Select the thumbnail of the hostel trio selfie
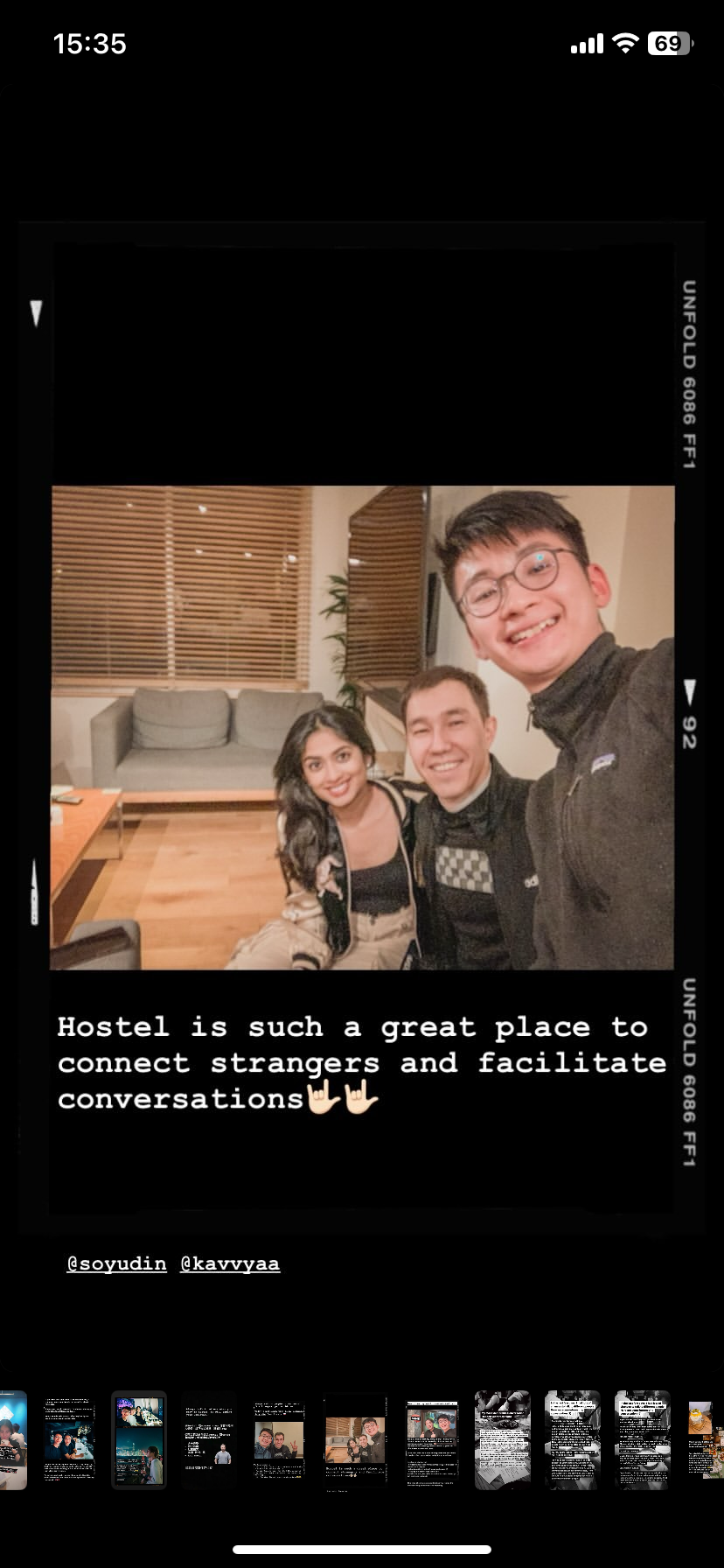 [x=355, y=1439]
